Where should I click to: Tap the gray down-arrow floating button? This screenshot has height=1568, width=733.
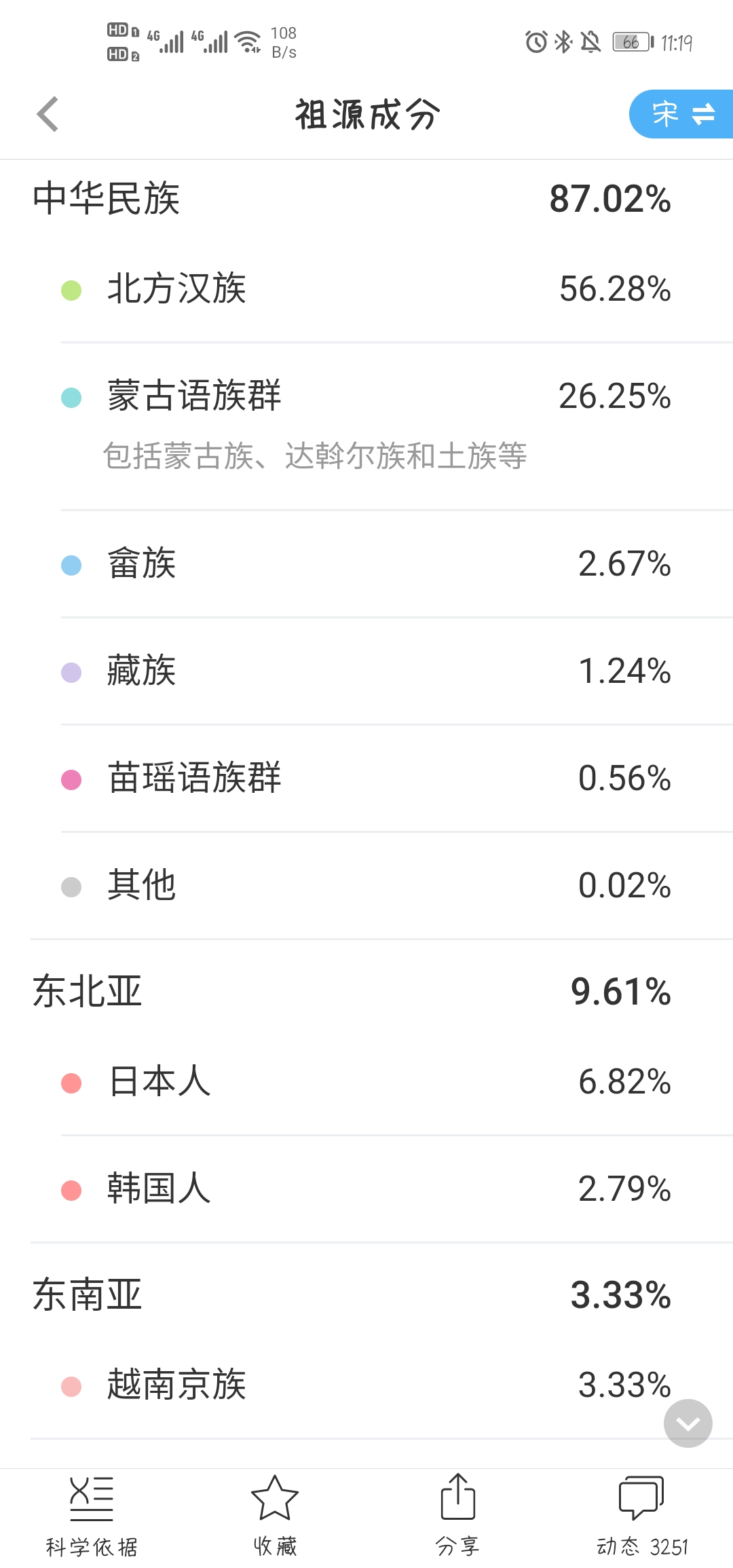click(688, 1423)
